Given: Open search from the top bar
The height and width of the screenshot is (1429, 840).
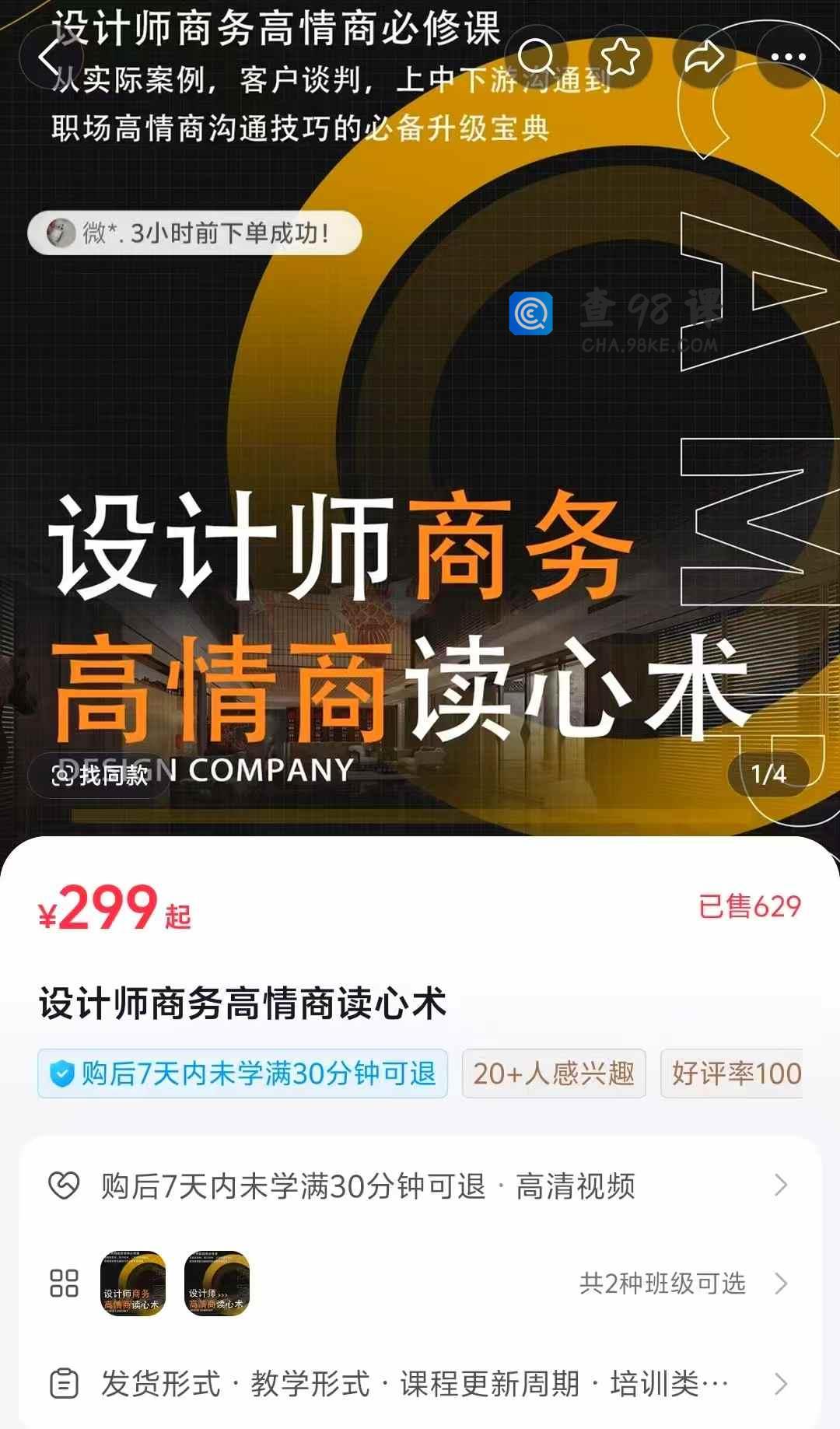Looking at the screenshot, I should (536, 57).
